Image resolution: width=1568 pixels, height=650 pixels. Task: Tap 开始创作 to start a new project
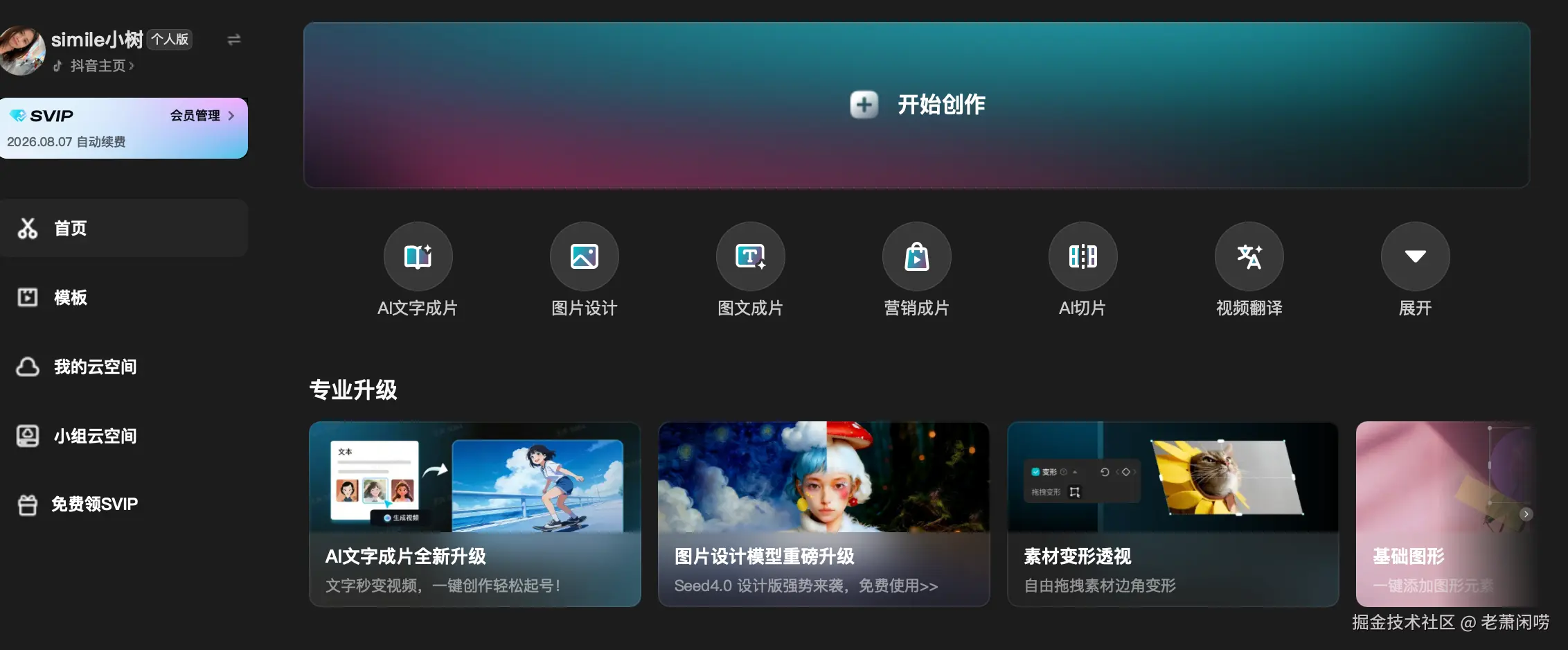click(x=916, y=105)
